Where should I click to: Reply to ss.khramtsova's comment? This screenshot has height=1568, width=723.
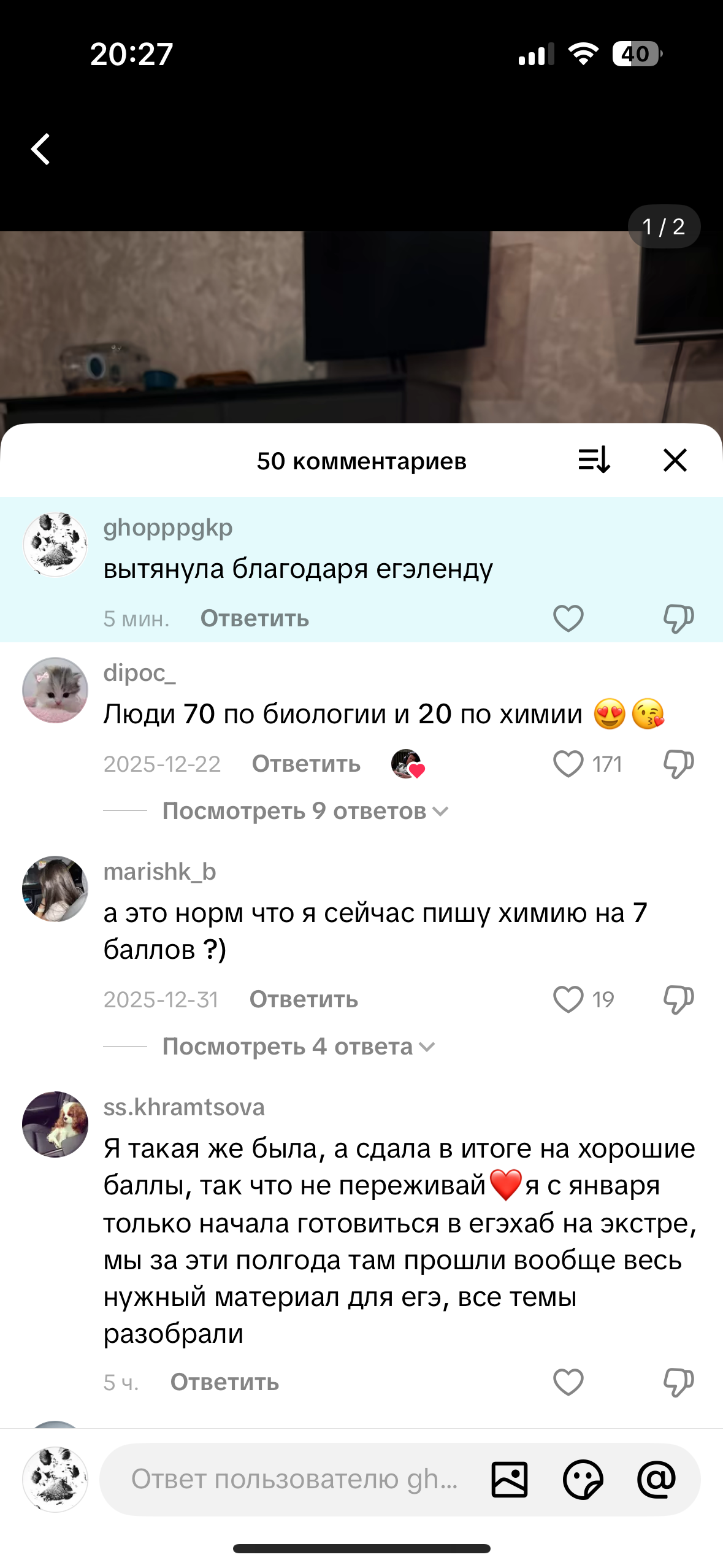tap(224, 1383)
